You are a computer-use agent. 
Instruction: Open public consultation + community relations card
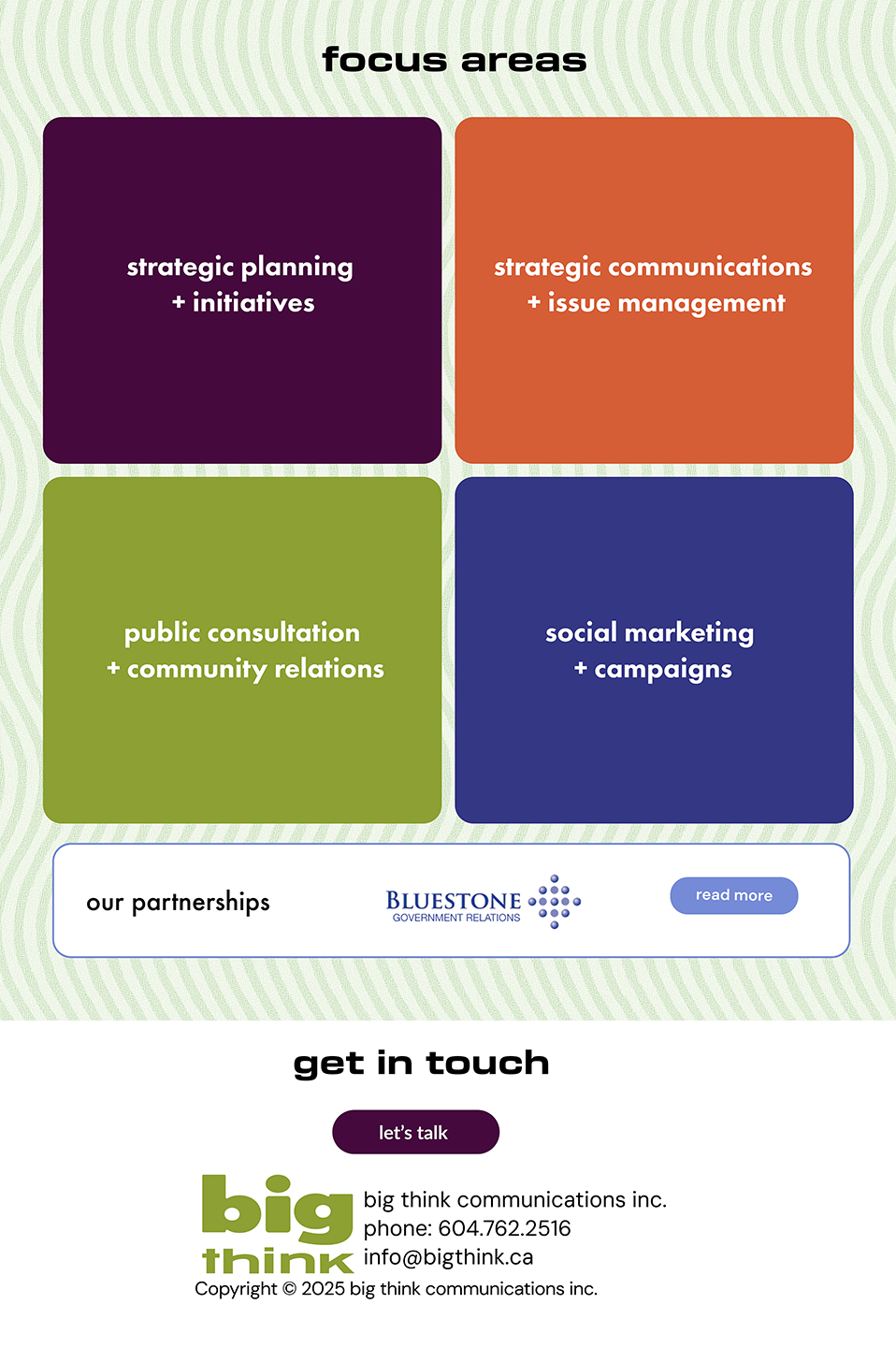pyautogui.click(x=242, y=650)
